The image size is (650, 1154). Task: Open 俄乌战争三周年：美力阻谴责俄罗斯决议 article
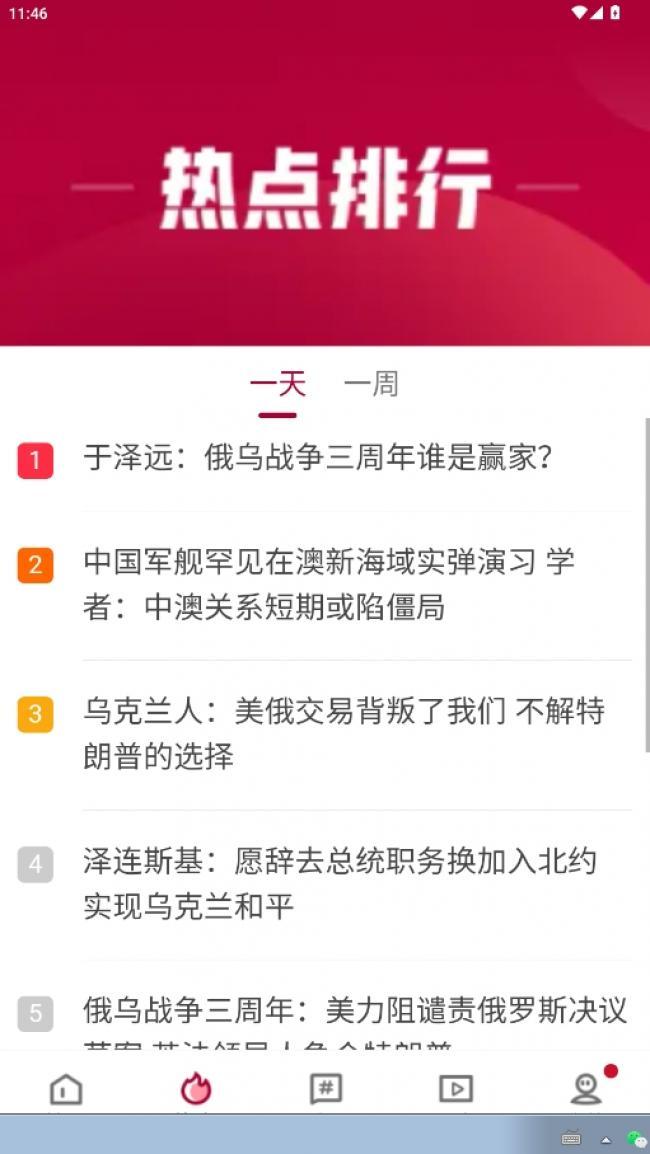pos(355,1013)
